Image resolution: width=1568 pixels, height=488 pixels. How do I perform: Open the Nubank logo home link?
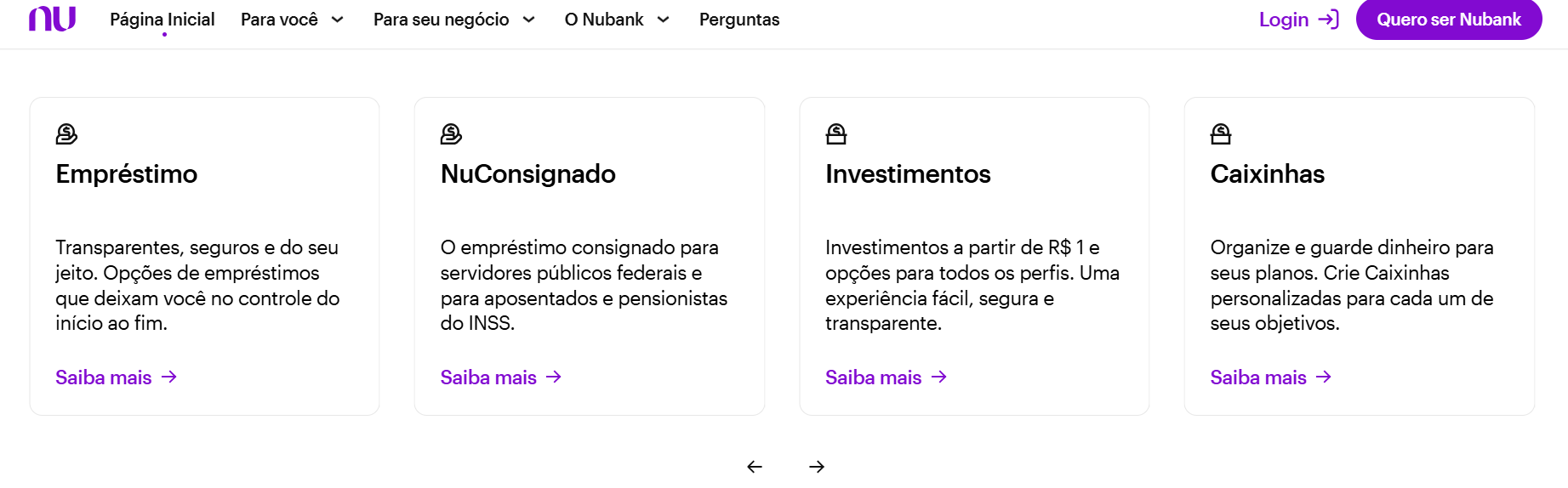point(52,19)
